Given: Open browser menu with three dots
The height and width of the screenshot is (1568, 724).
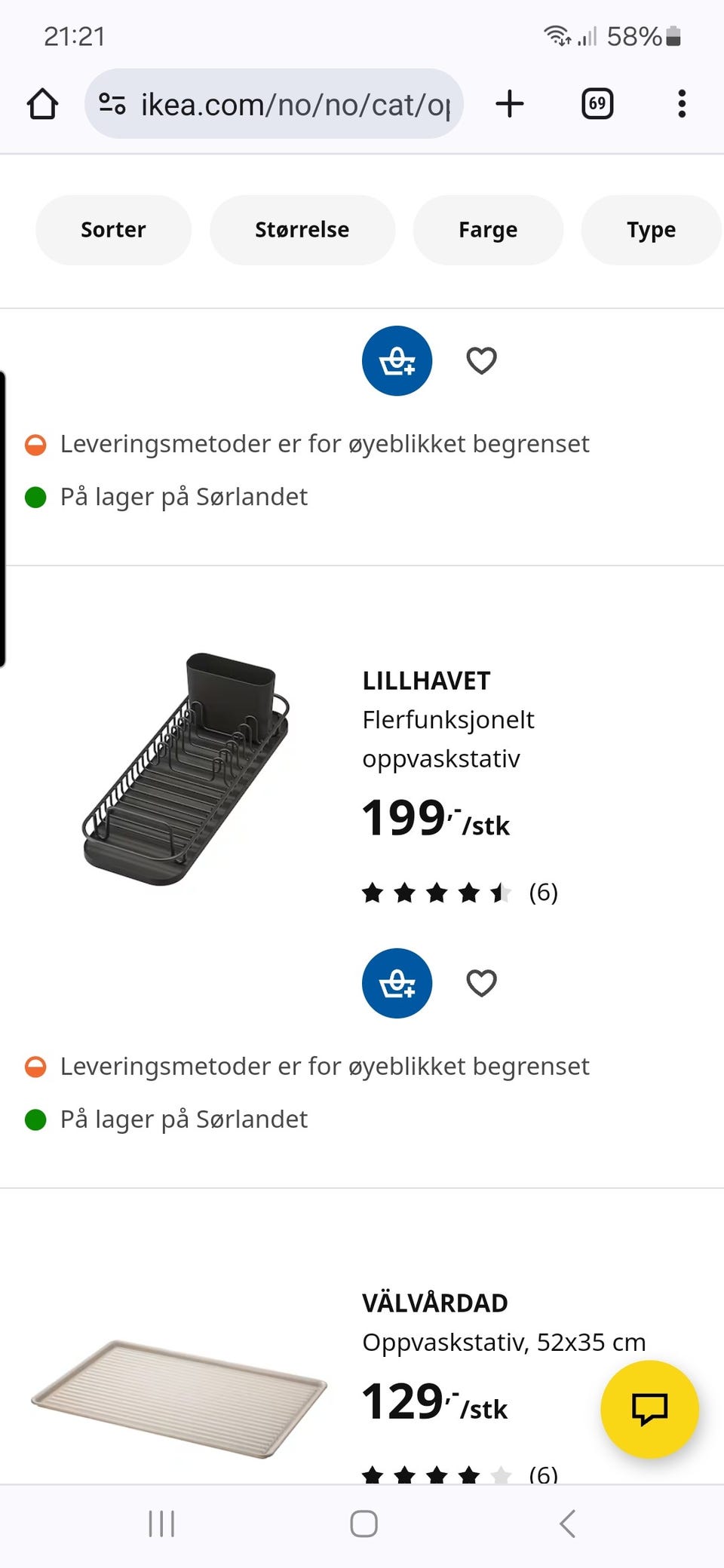Looking at the screenshot, I should coord(681,104).
